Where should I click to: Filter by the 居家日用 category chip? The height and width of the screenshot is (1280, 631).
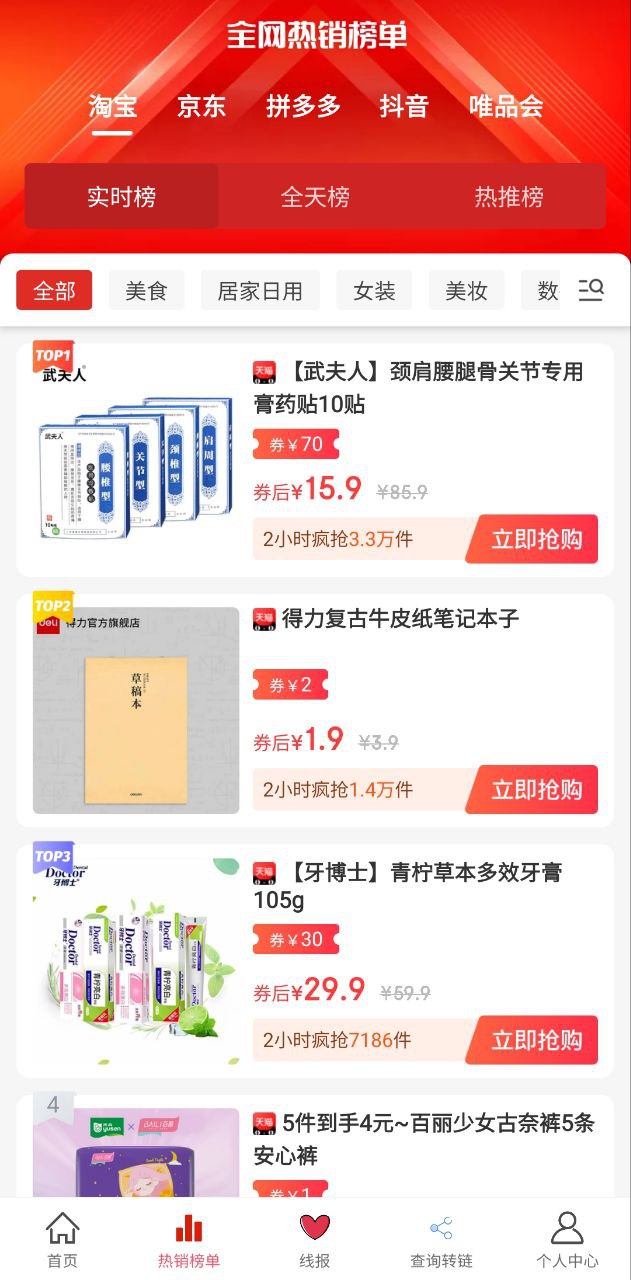click(x=260, y=290)
